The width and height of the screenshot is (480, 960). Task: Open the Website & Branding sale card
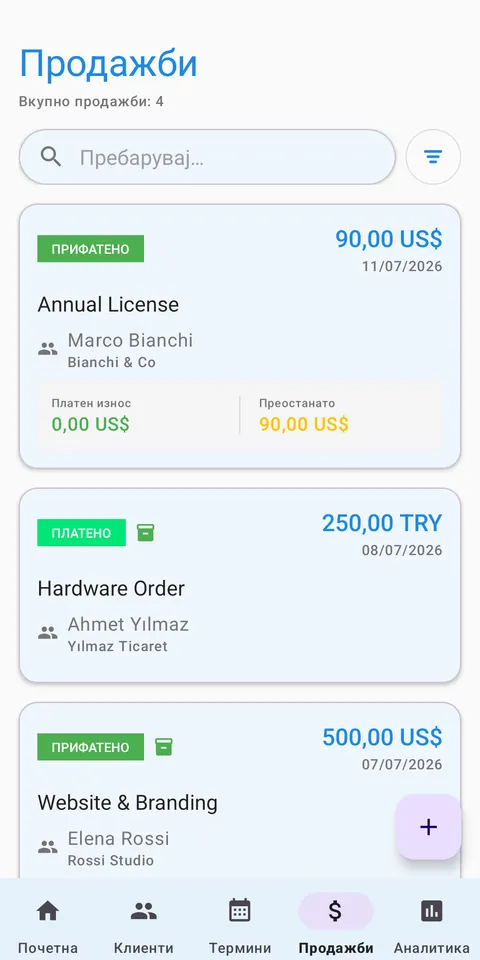(x=240, y=790)
